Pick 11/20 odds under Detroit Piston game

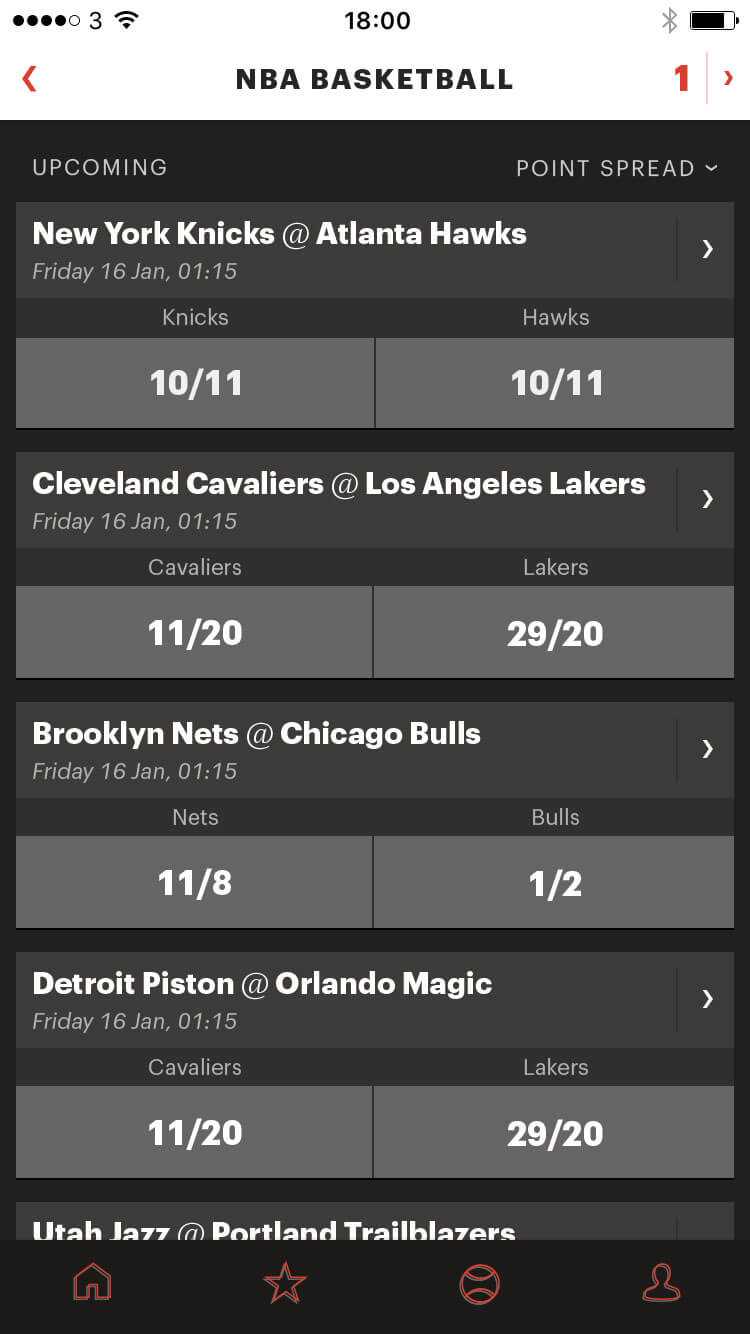point(194,1133)
